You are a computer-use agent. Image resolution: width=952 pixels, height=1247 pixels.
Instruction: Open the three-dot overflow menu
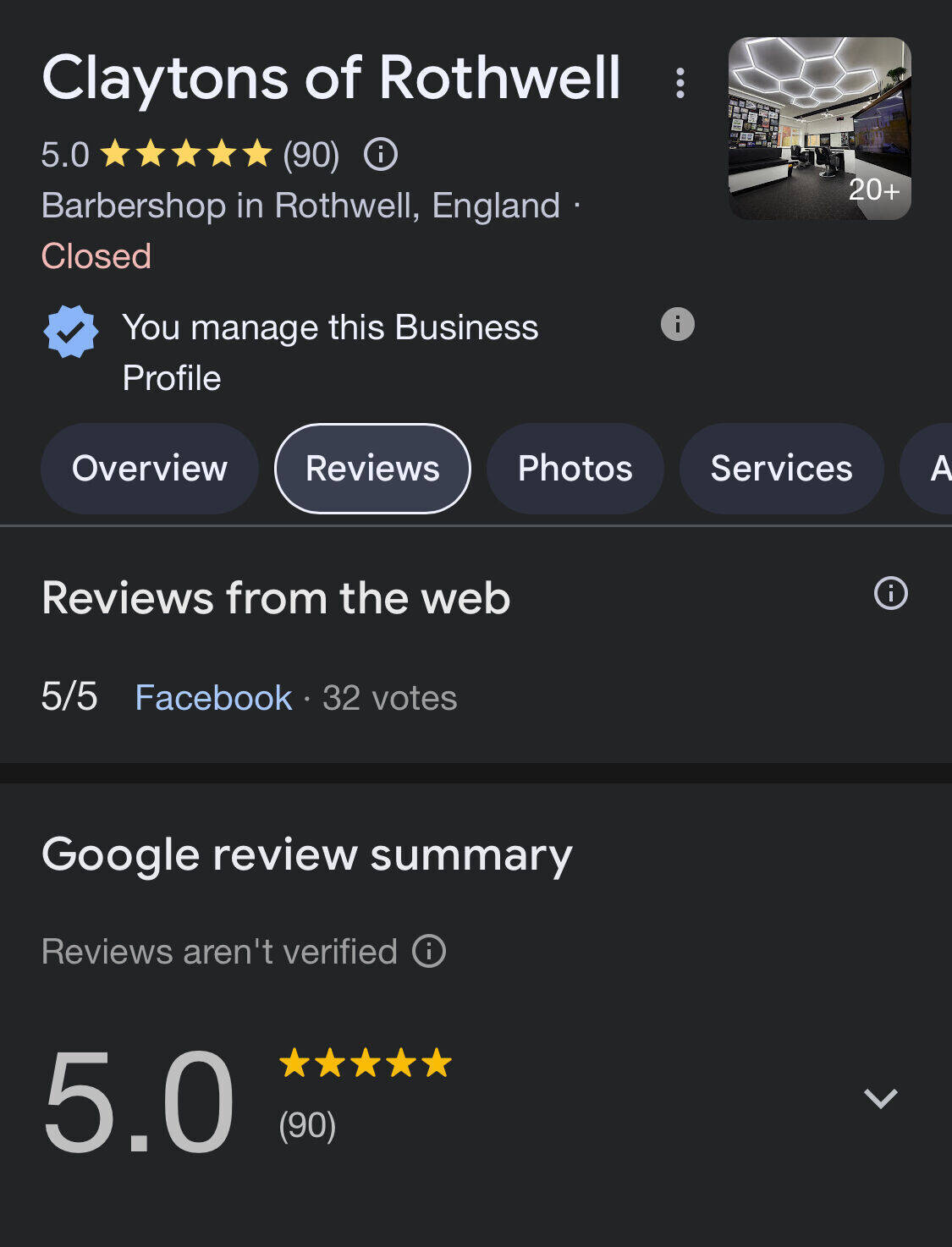tap(680, 82)
